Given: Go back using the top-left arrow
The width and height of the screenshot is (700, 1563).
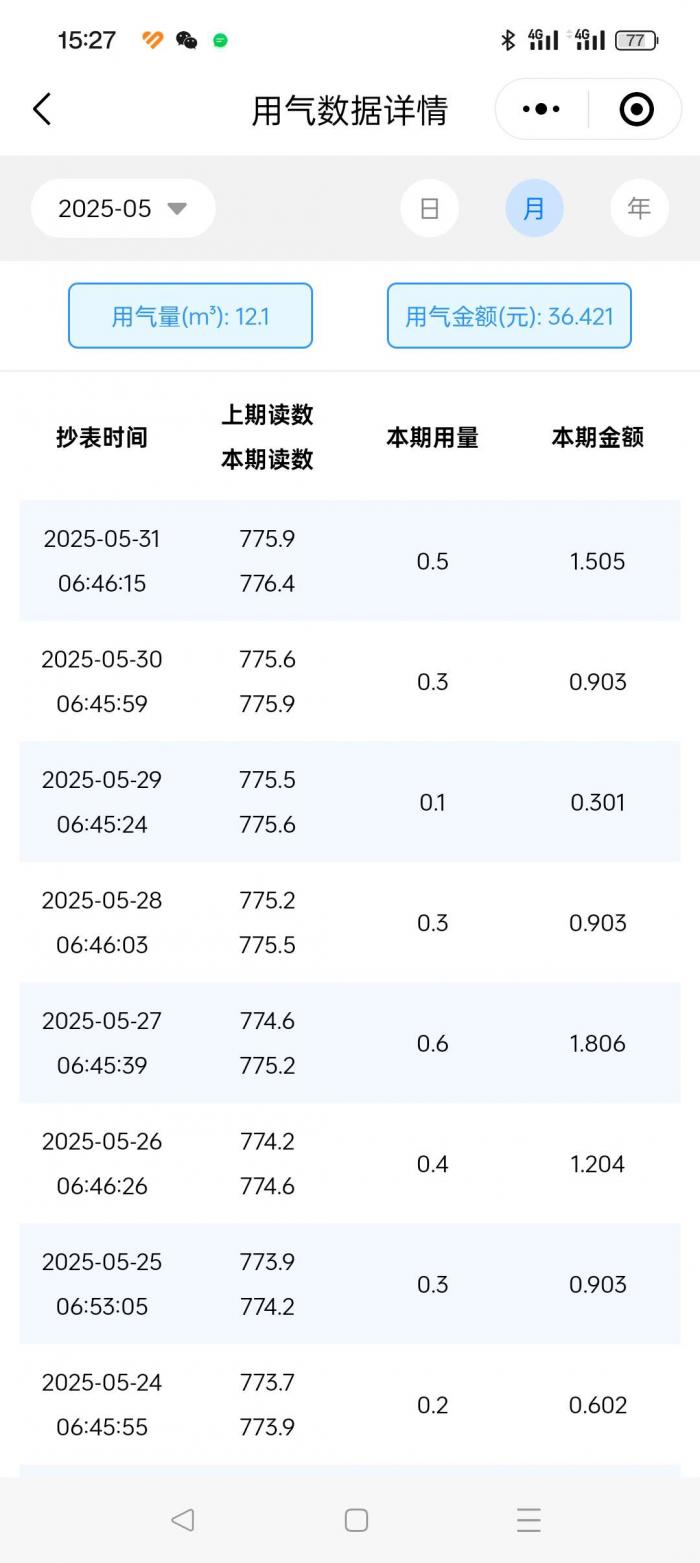Looking at the screenshot, I should point(42,109).
